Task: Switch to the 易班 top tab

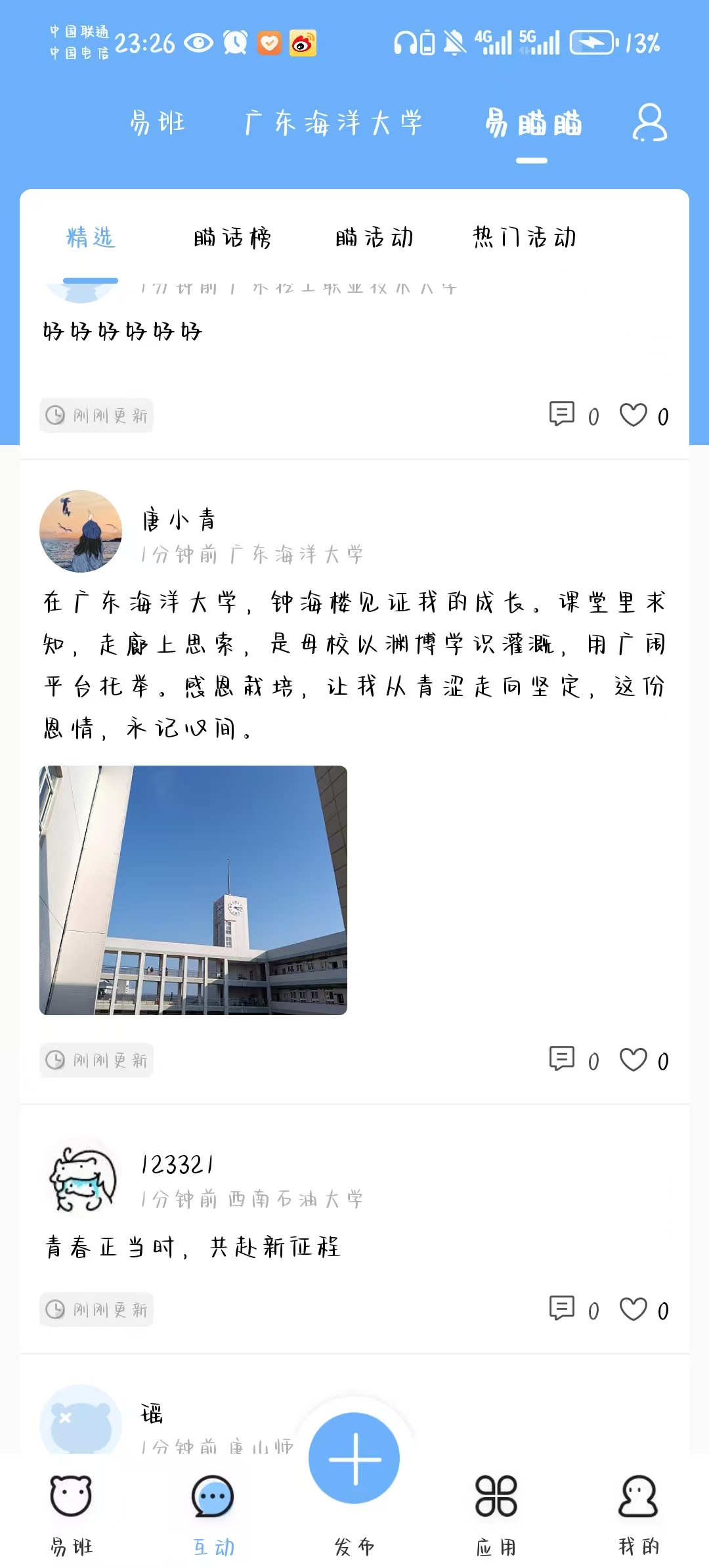Action: [x=158, y=123]
